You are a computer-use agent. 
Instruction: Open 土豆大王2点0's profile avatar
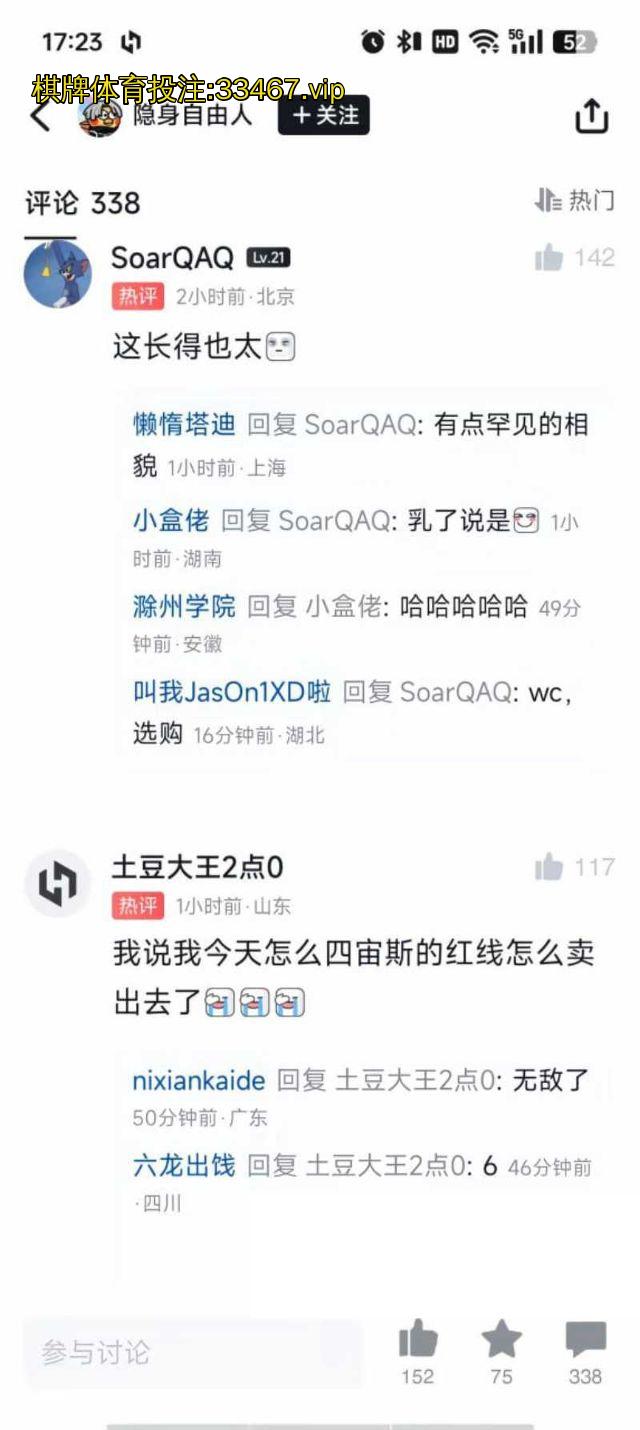tap(57, 884)
